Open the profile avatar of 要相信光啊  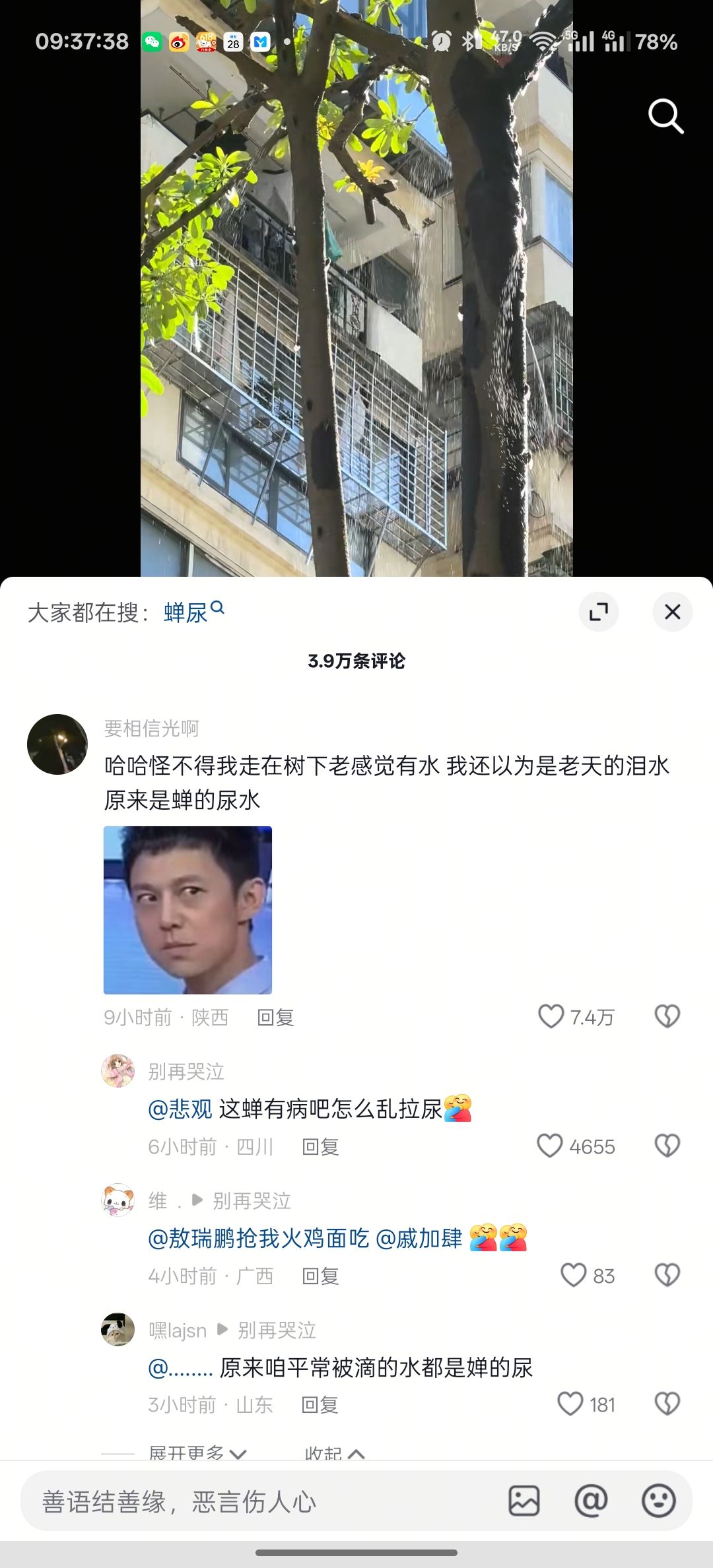57,744
